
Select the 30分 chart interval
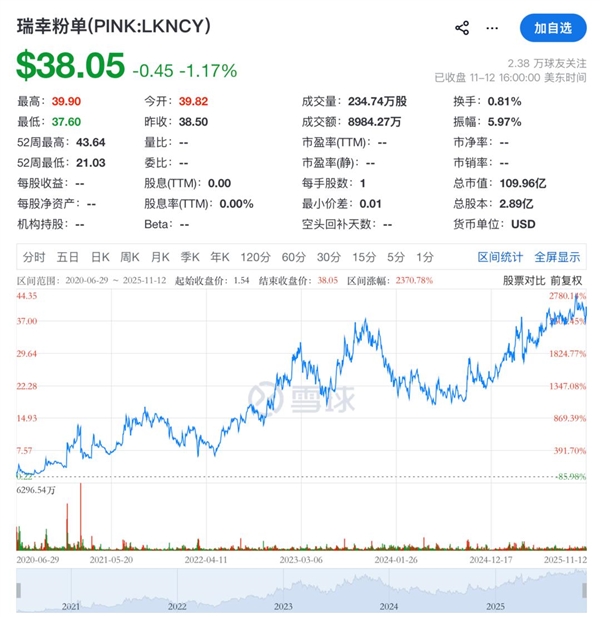point(329,257)
